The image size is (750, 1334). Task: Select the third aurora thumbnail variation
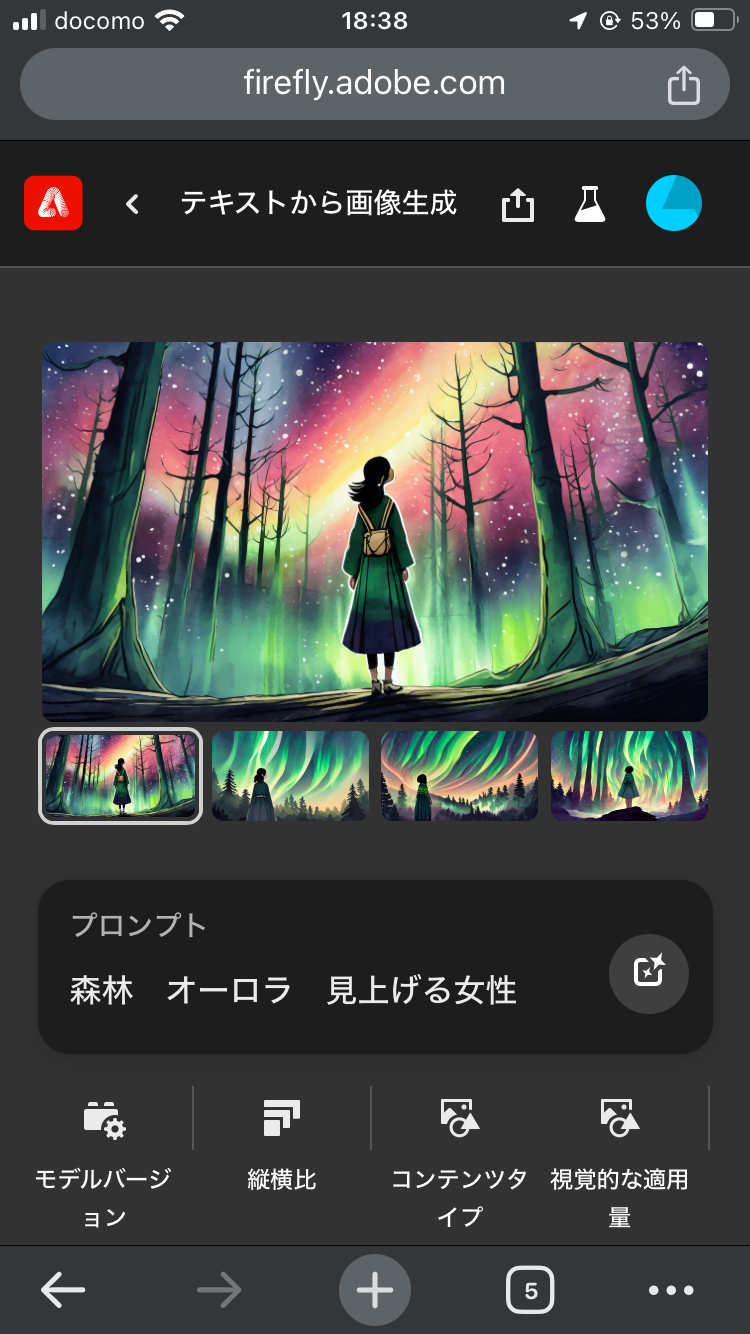coord(459,776)
